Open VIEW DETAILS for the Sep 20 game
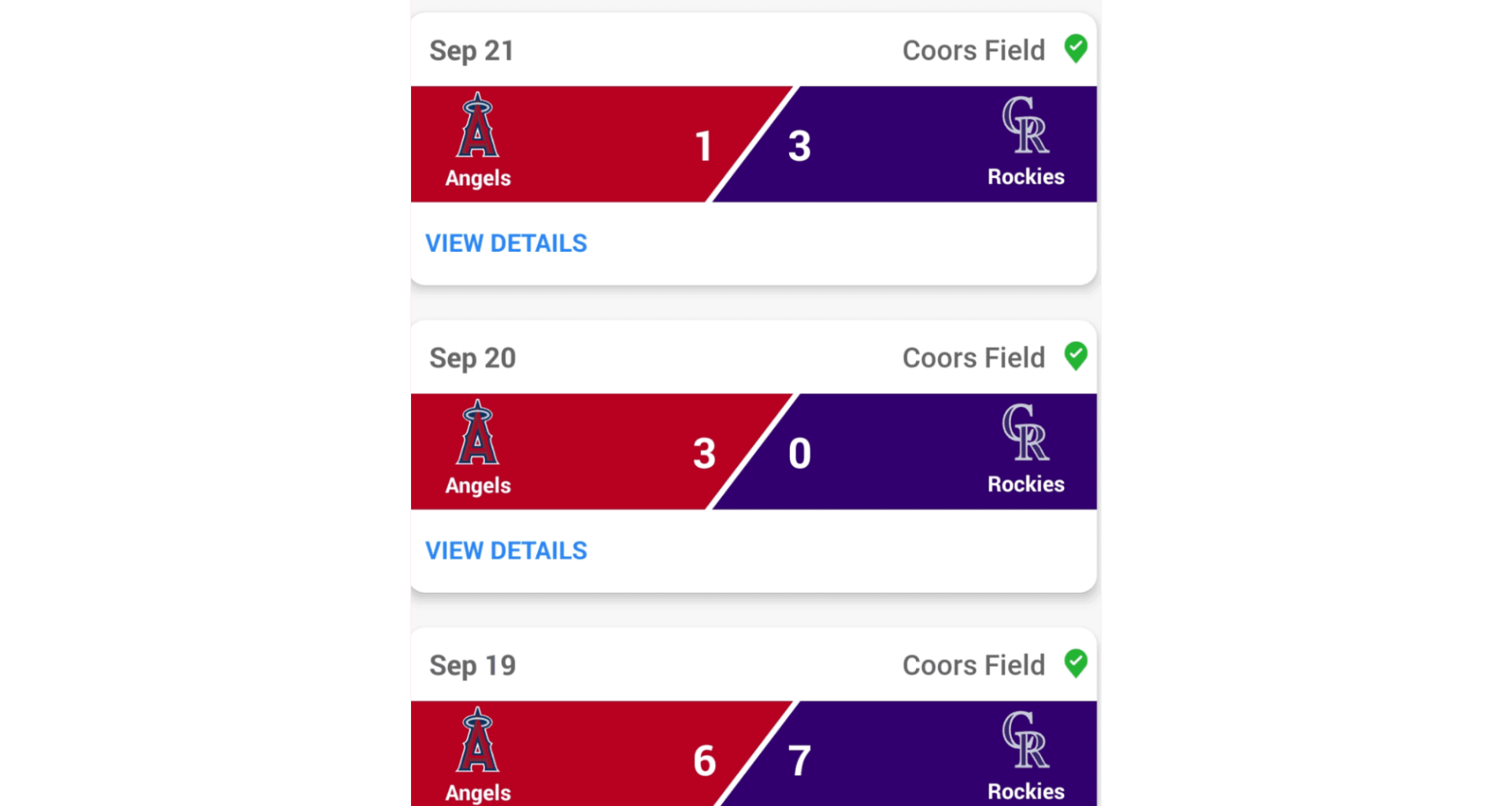Image resolution: width=1512 pixels, height=806 pixels. [506, 550]
